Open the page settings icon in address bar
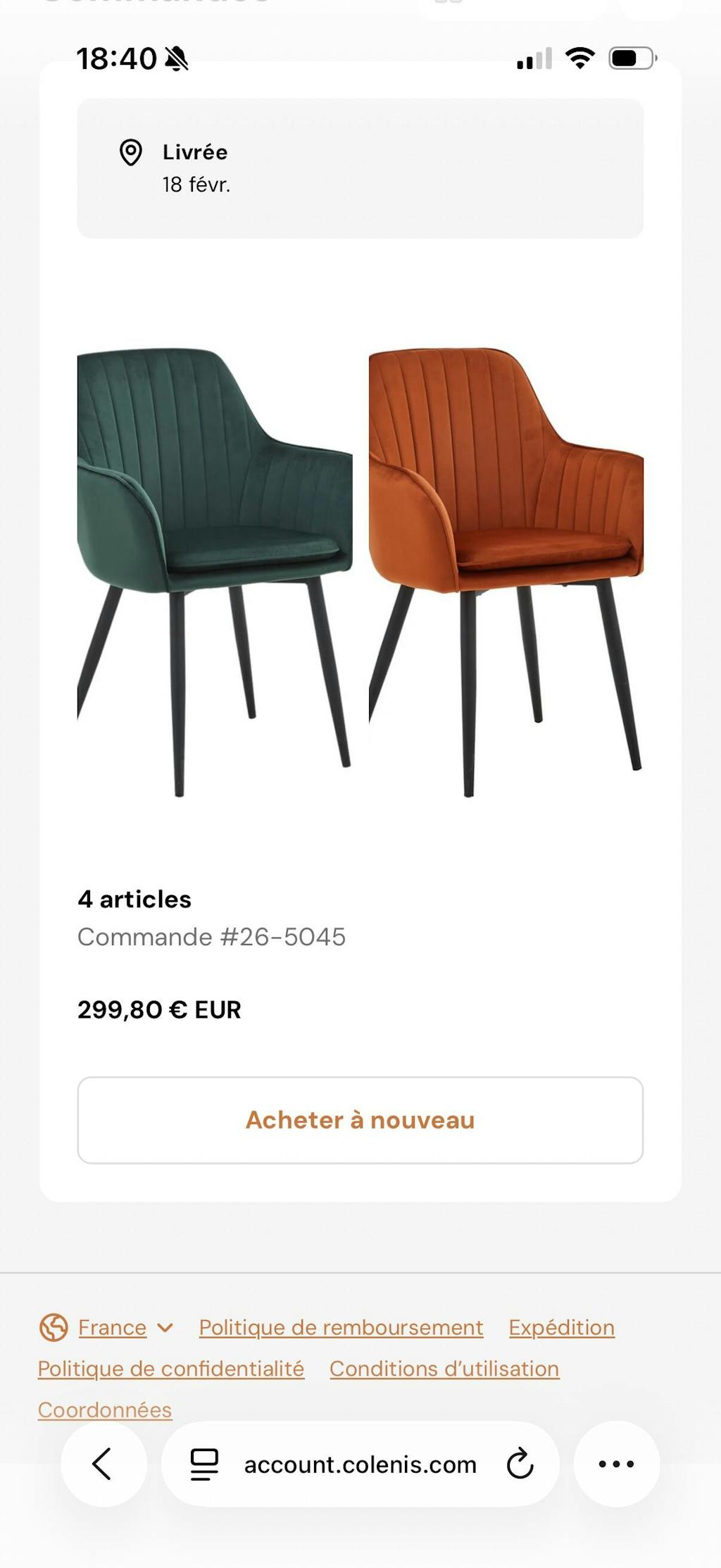 coord(204,1464)
